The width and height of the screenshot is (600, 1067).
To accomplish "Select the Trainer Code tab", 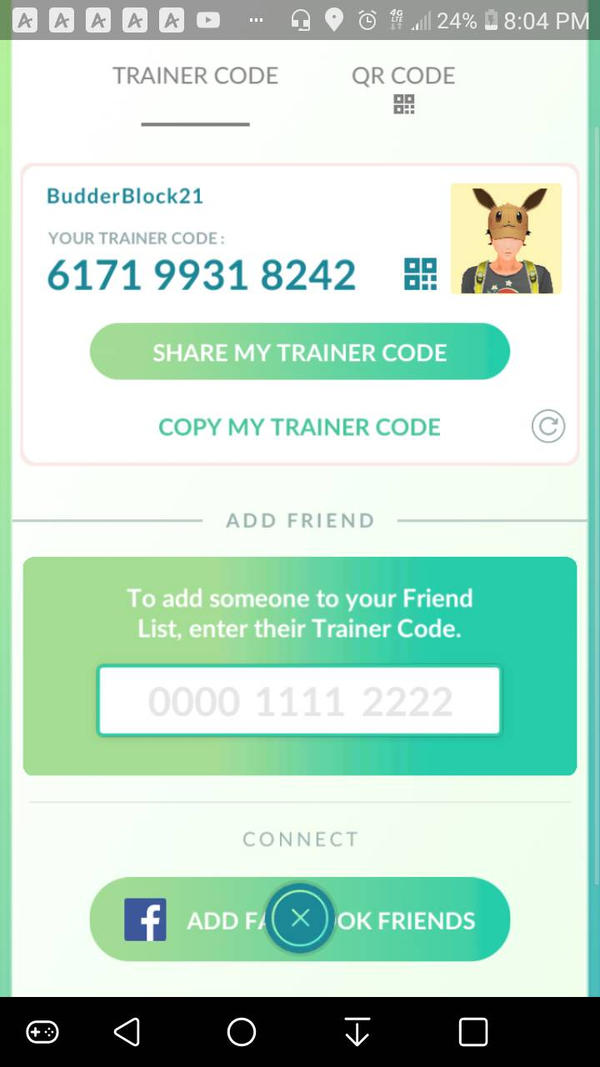I will (195, 76).
